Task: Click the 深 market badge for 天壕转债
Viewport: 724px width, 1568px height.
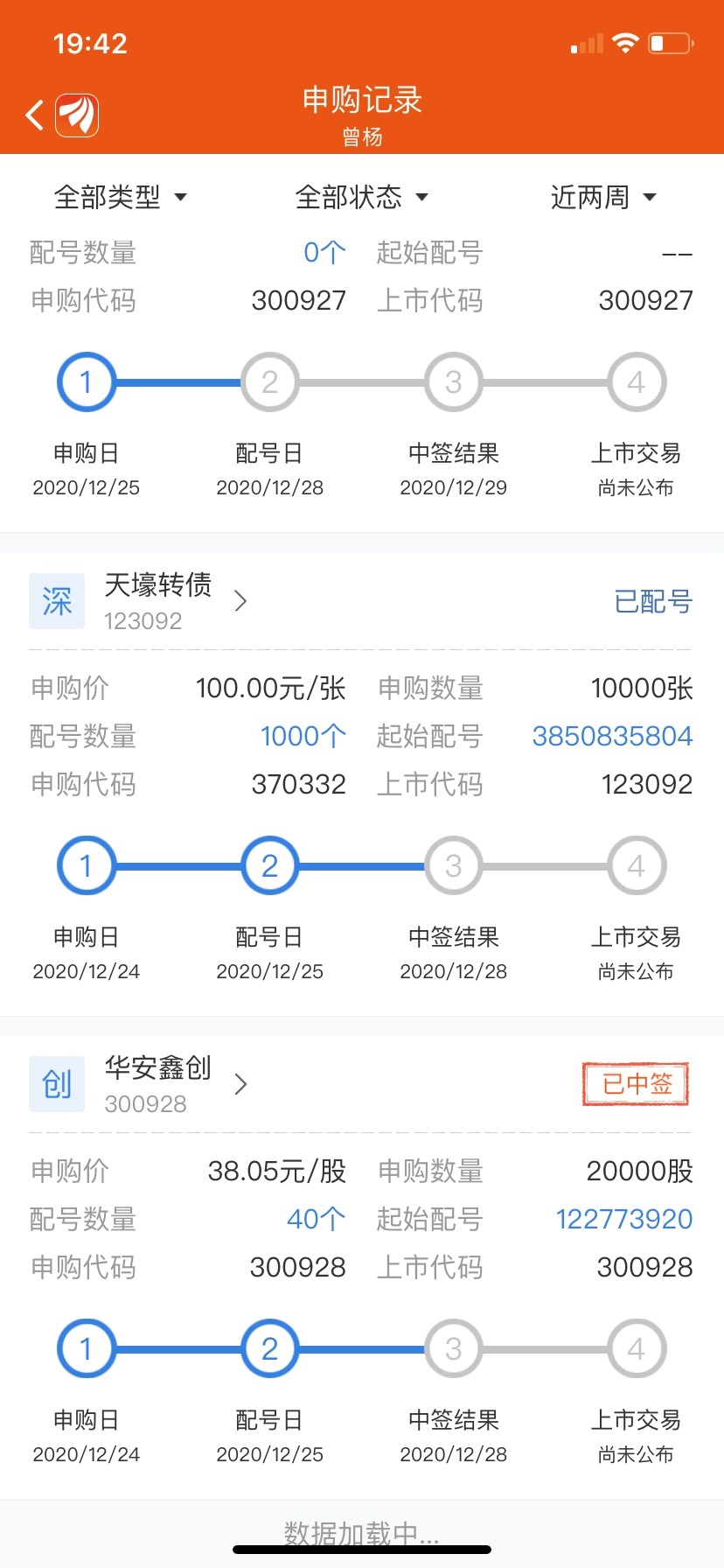Action: point(56,601)
